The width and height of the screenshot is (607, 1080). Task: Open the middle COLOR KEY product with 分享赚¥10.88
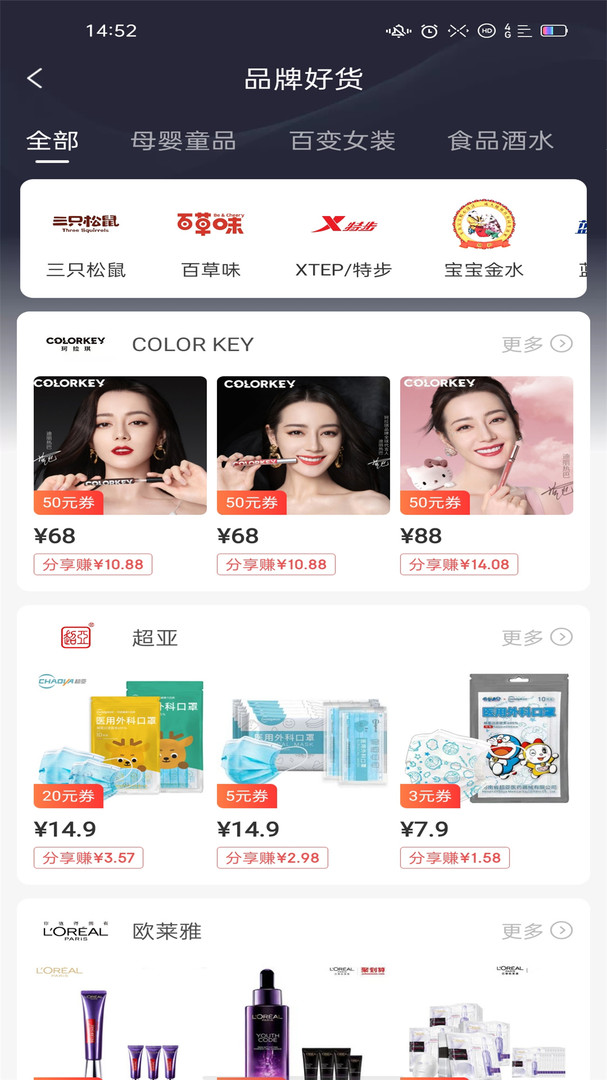(x=303, y=446)
